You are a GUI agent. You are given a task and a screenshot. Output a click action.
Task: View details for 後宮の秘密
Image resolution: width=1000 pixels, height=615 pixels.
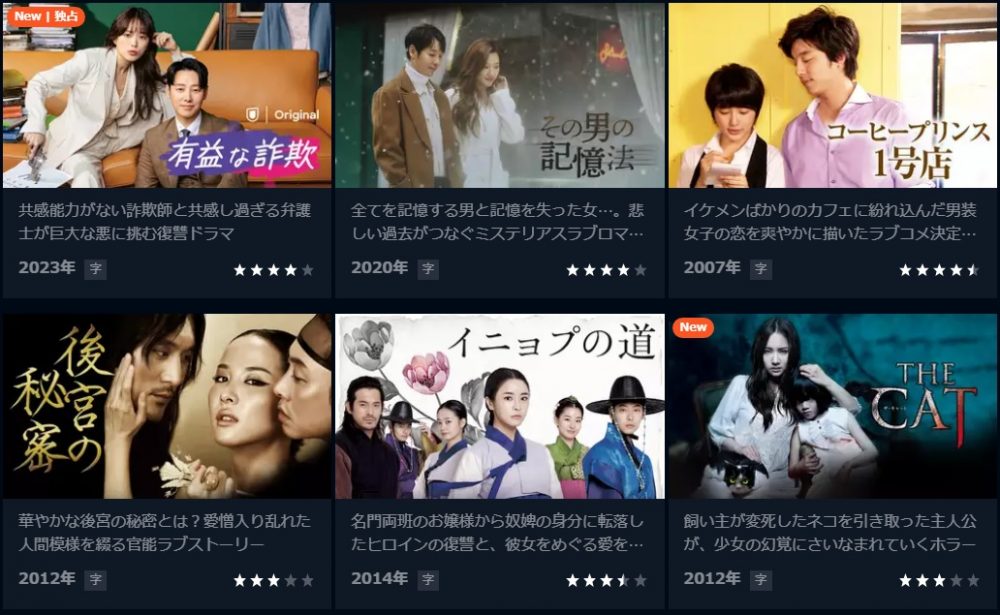(x=166, y=407)
